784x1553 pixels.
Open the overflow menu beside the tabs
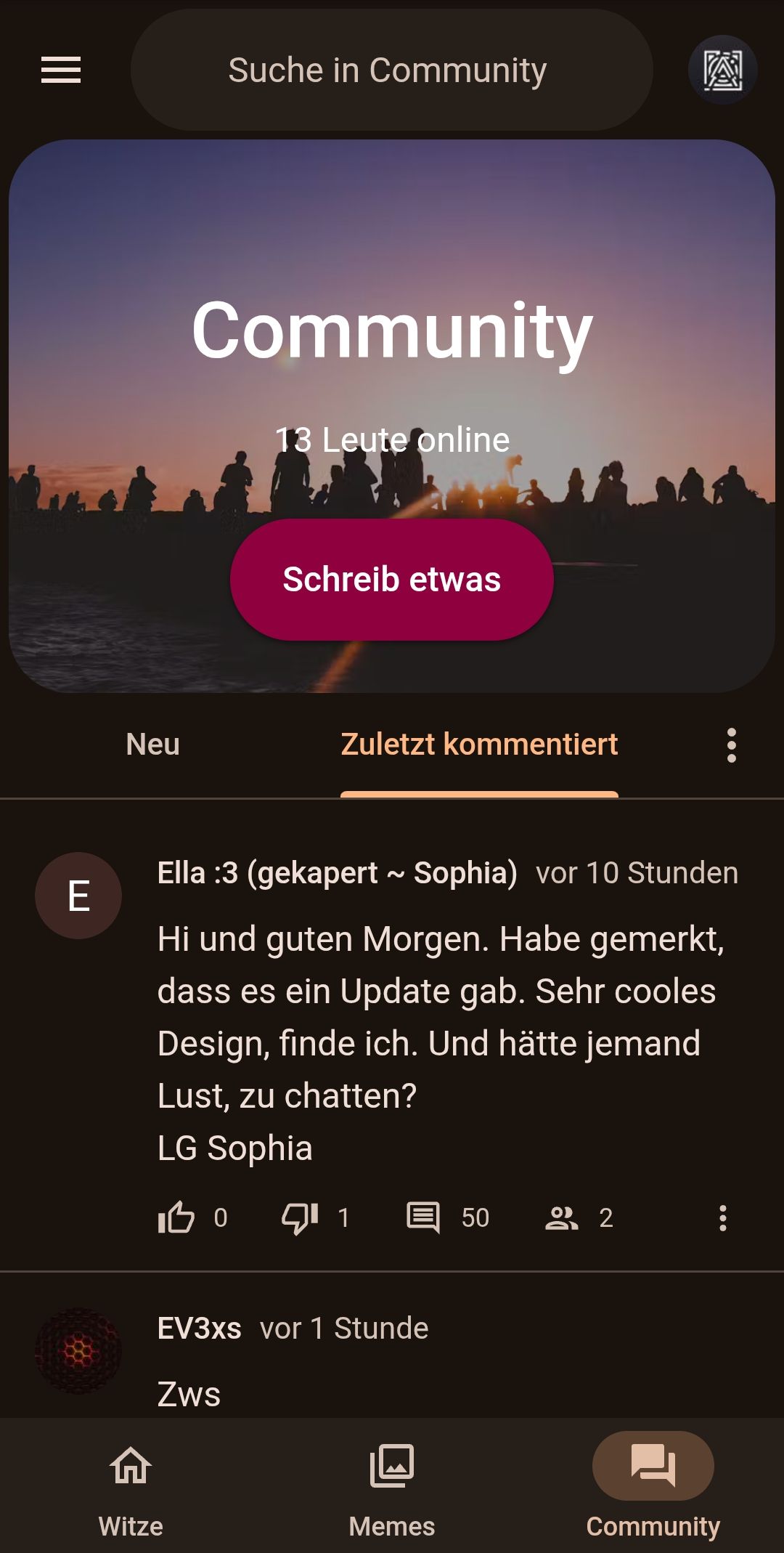click(731, 745)
